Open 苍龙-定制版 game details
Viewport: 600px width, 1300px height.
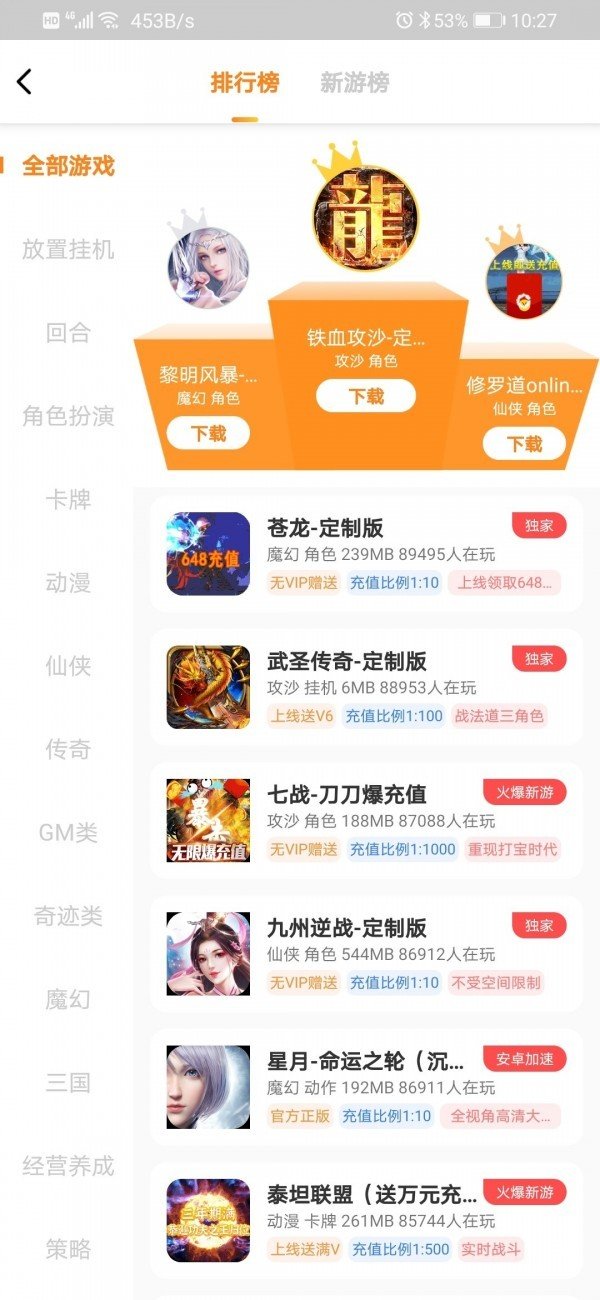pyautogui.click(x=366, y=553)
